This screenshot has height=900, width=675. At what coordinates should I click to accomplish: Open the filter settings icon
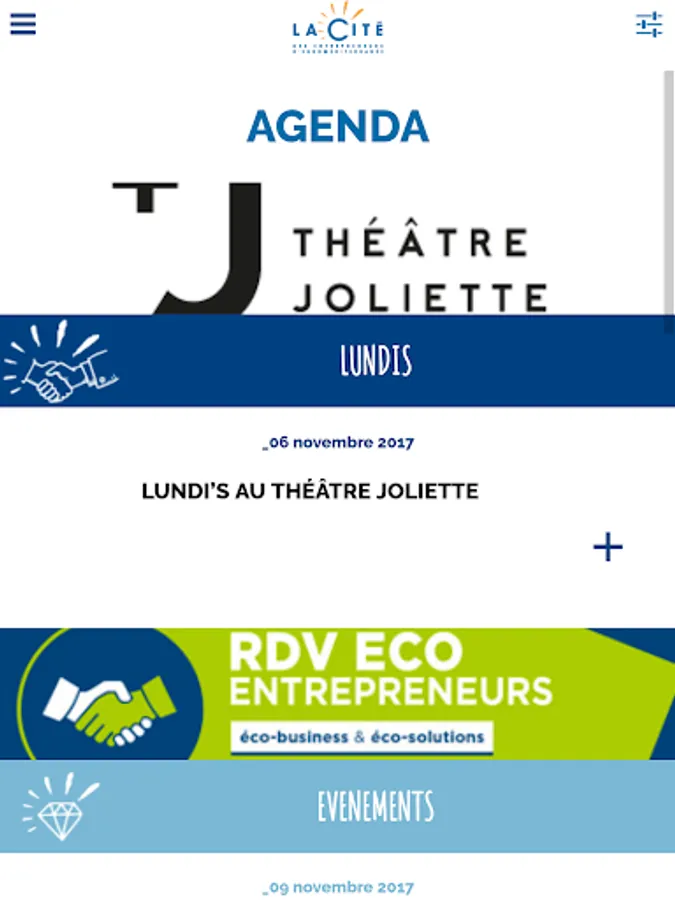click(649, 25)
